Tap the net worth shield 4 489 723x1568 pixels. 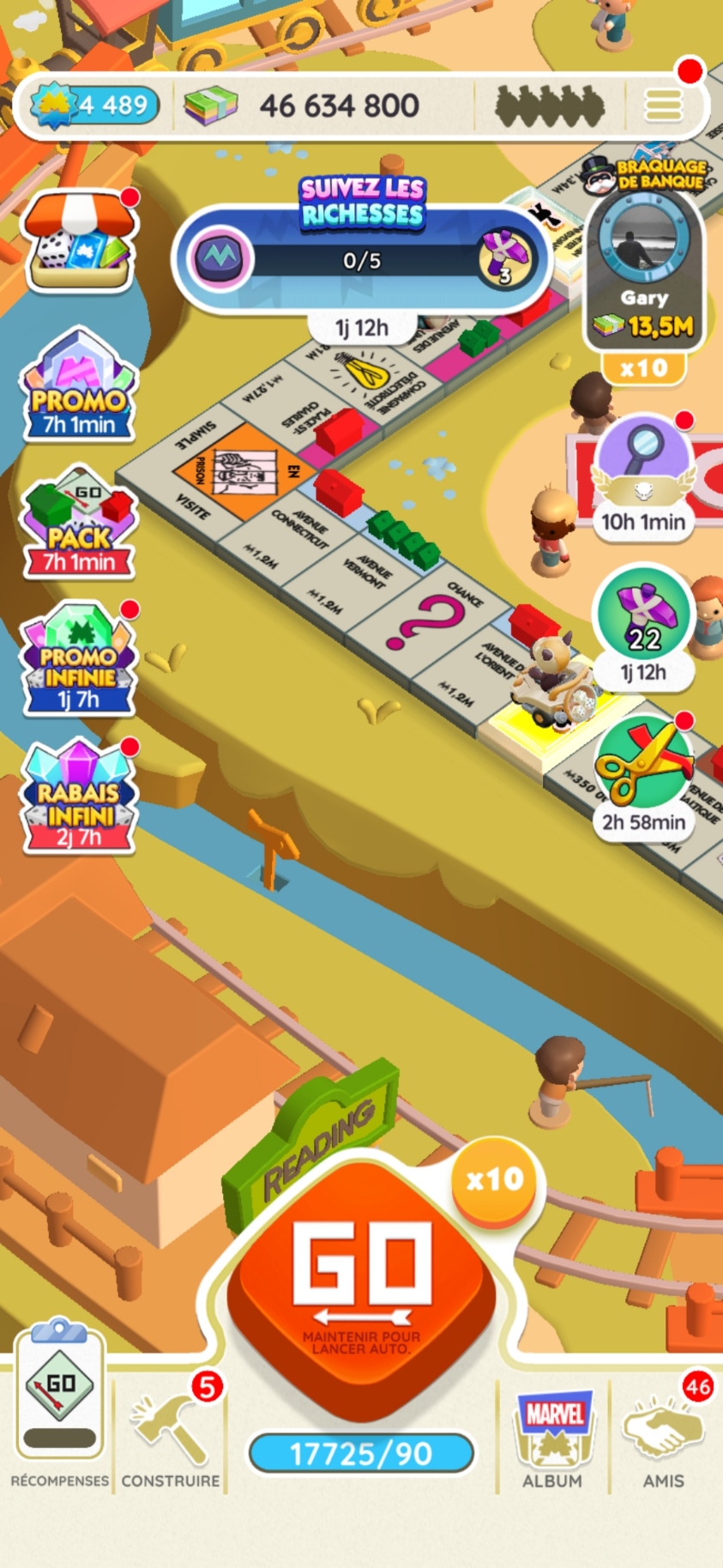pyautogui.click(x=96, y=105)
